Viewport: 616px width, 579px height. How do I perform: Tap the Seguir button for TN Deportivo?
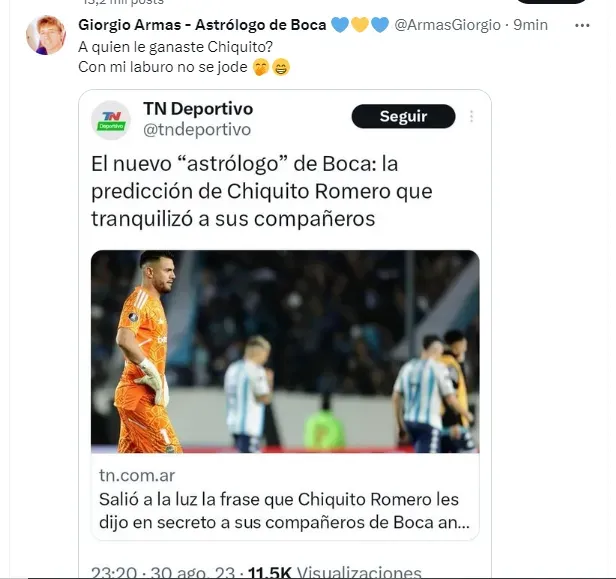403,117
